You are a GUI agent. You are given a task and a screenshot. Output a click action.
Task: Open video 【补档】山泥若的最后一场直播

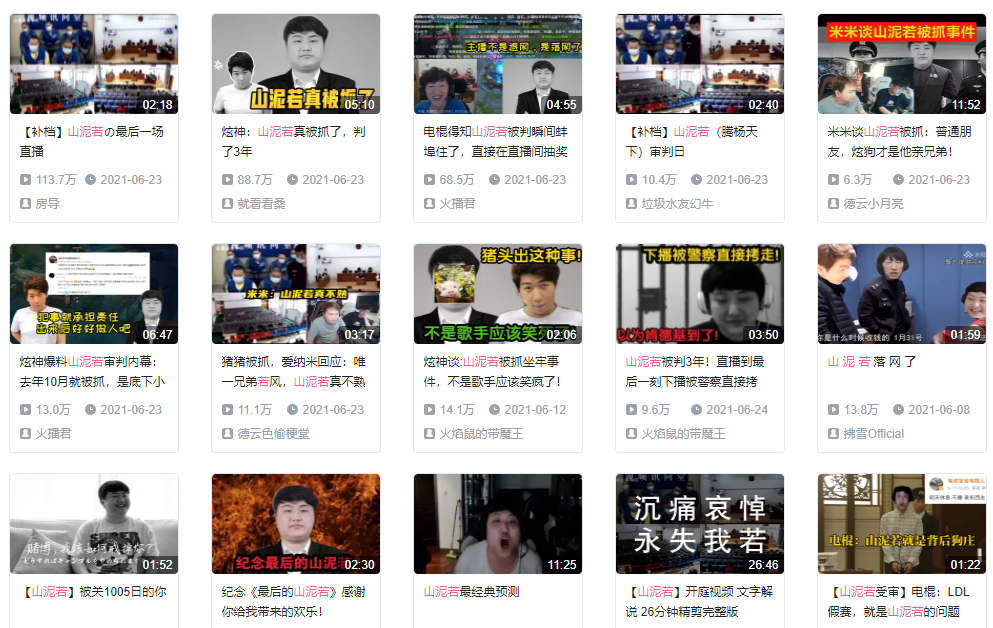pyautogui.click(x=93, y=64)
